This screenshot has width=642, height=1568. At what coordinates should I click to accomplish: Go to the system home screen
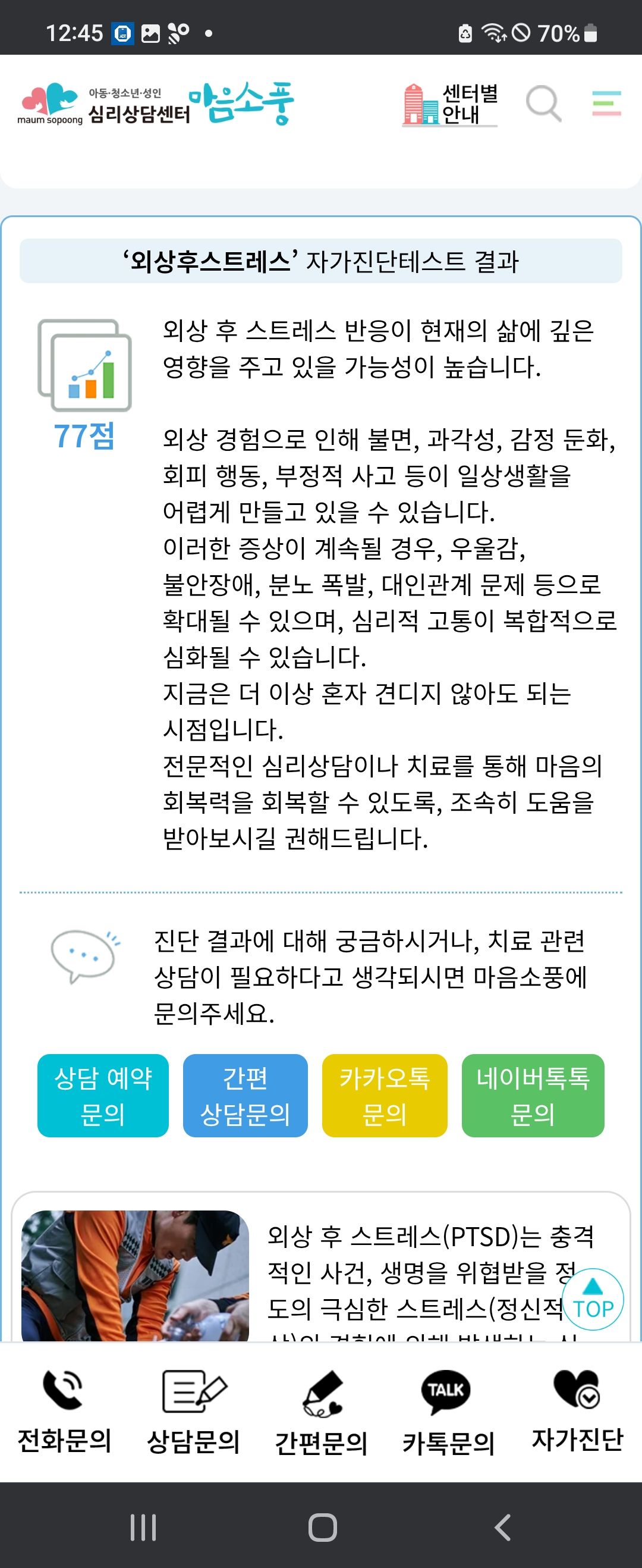coord(322,1526)
